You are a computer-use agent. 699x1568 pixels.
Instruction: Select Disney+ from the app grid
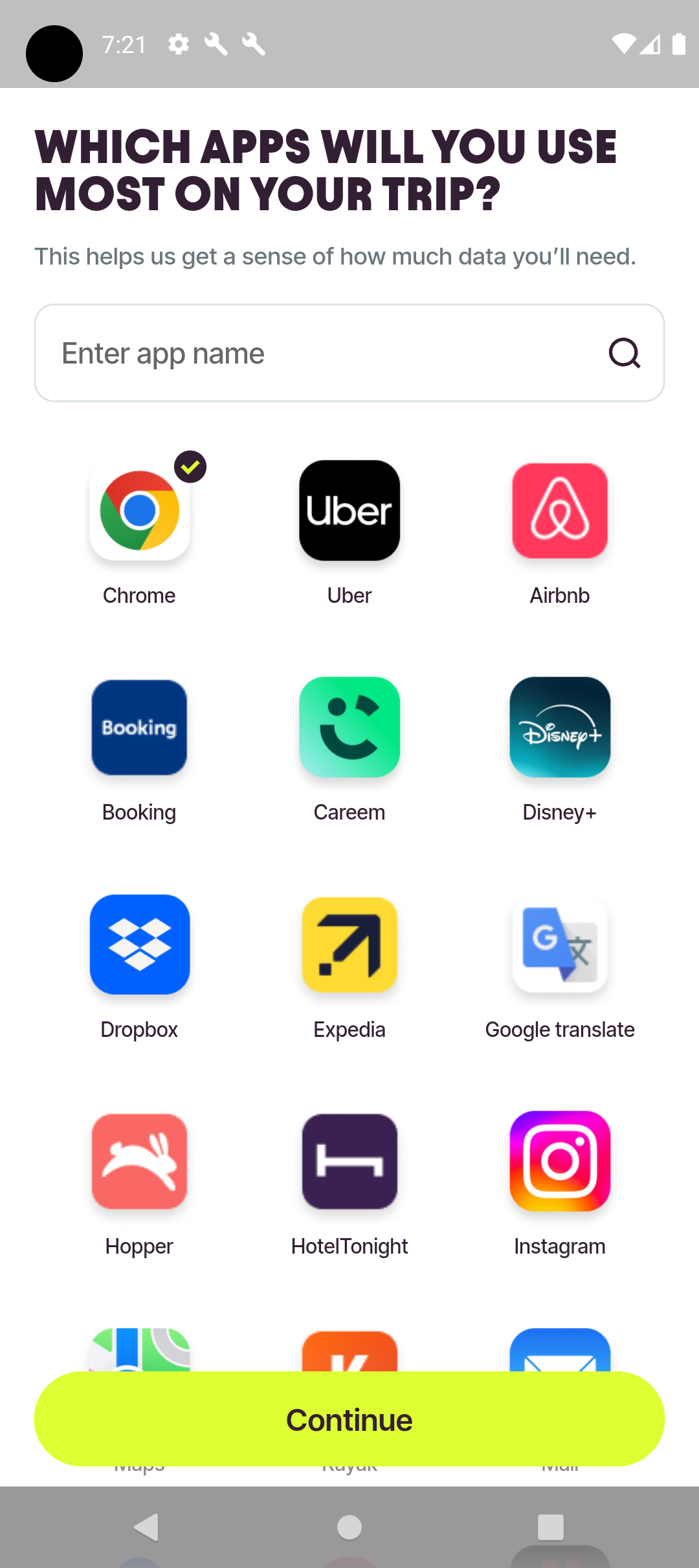coord(559,728)
